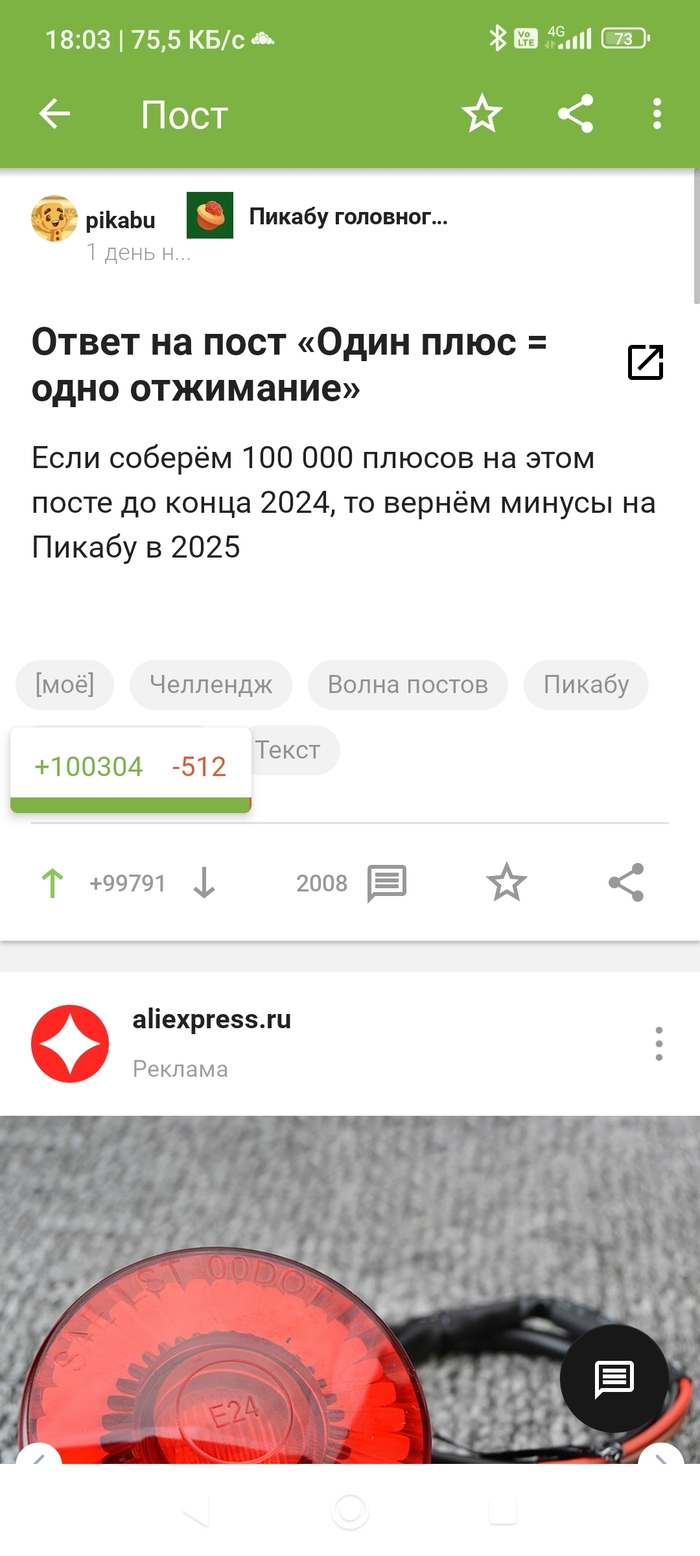Save post via app bar star
This screenshot has height=1556, width=700.
481,114
